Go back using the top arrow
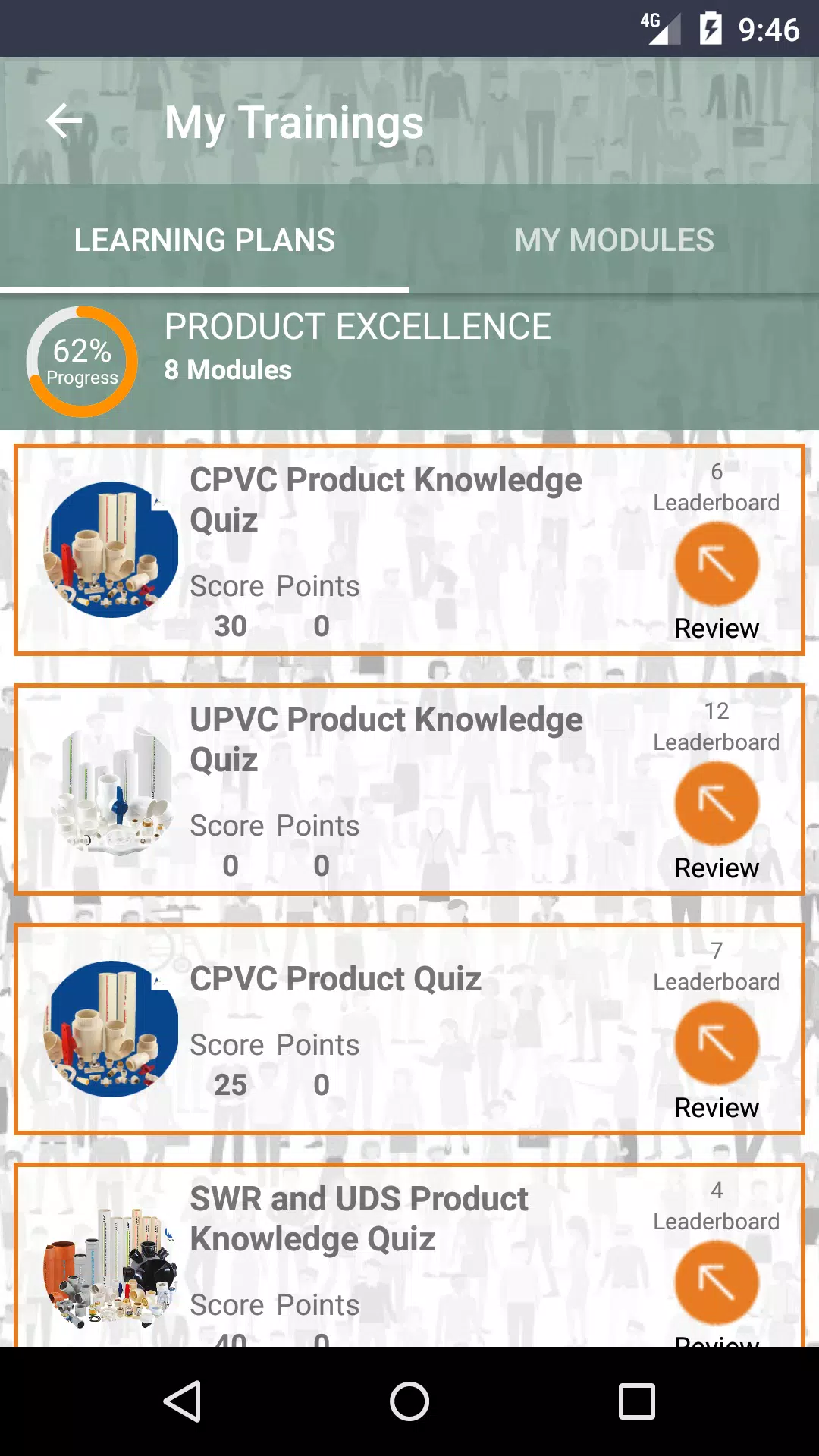Screen dimensions: 819x1456 click(x=64, y=121)
